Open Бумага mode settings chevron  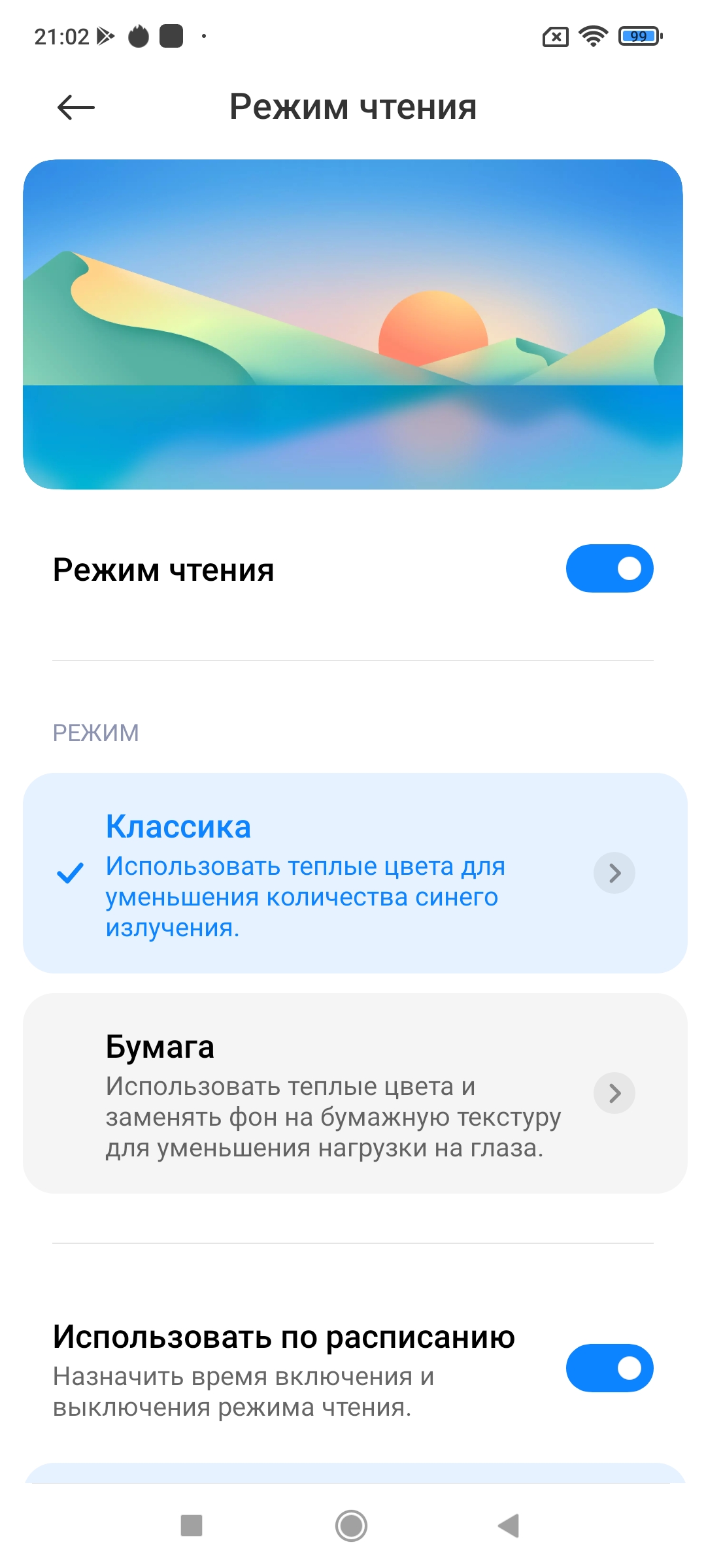[614, 1093]
